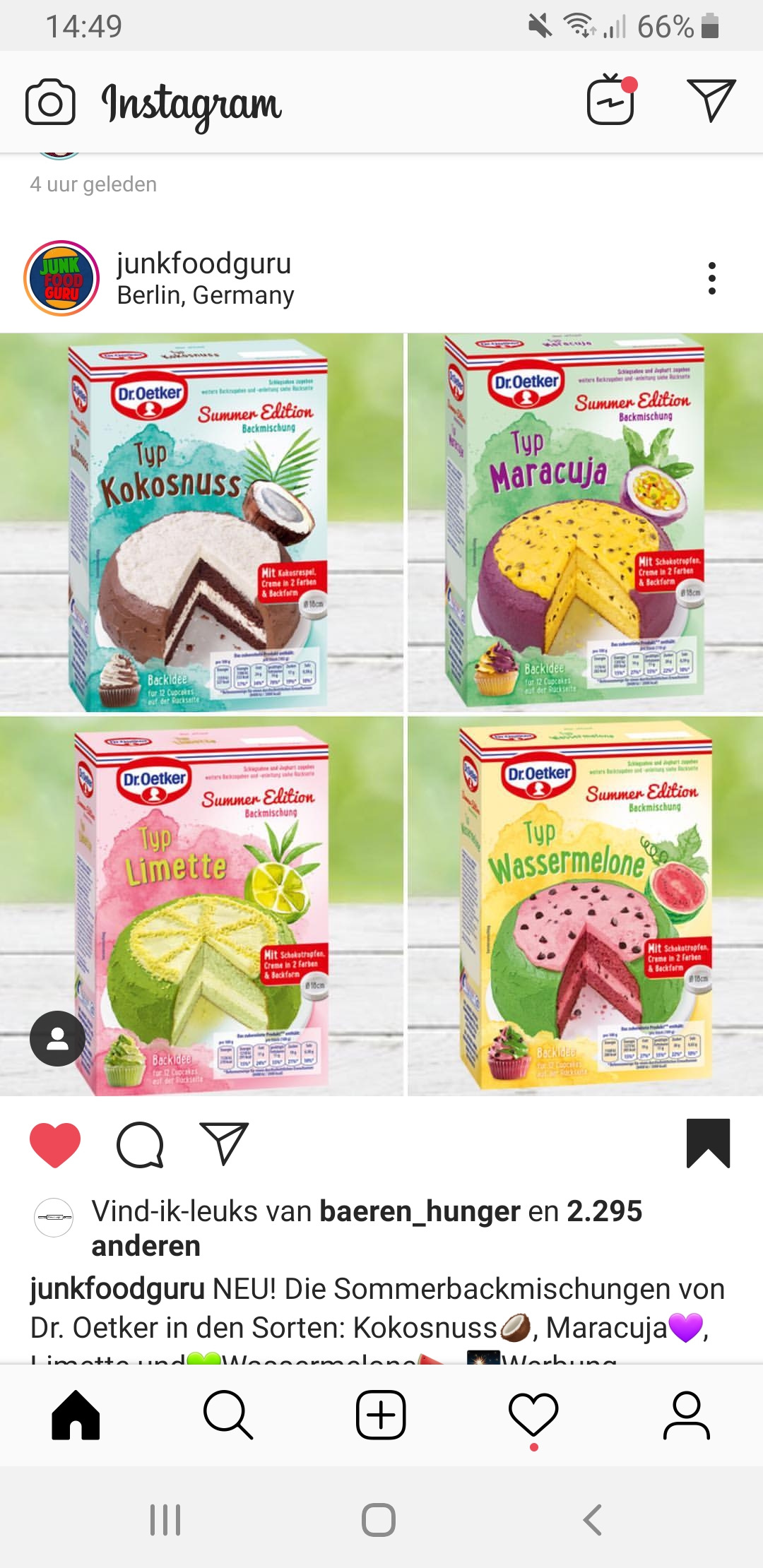Share the junkfoodguru post
The height and width of the screenshot is (1568, 763).
(x=225, y=1143)
